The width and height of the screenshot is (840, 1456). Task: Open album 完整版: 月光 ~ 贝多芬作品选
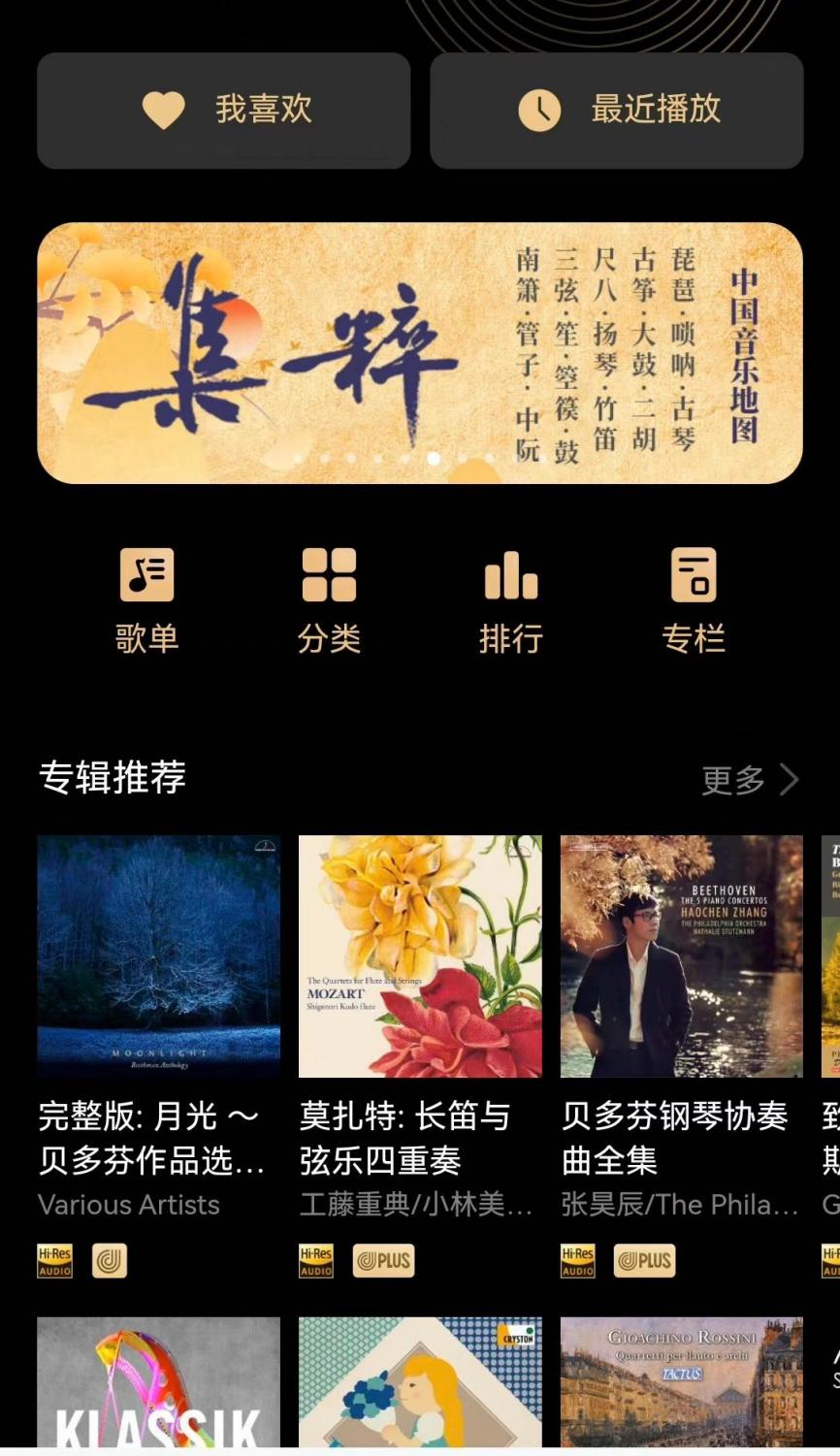159,956
